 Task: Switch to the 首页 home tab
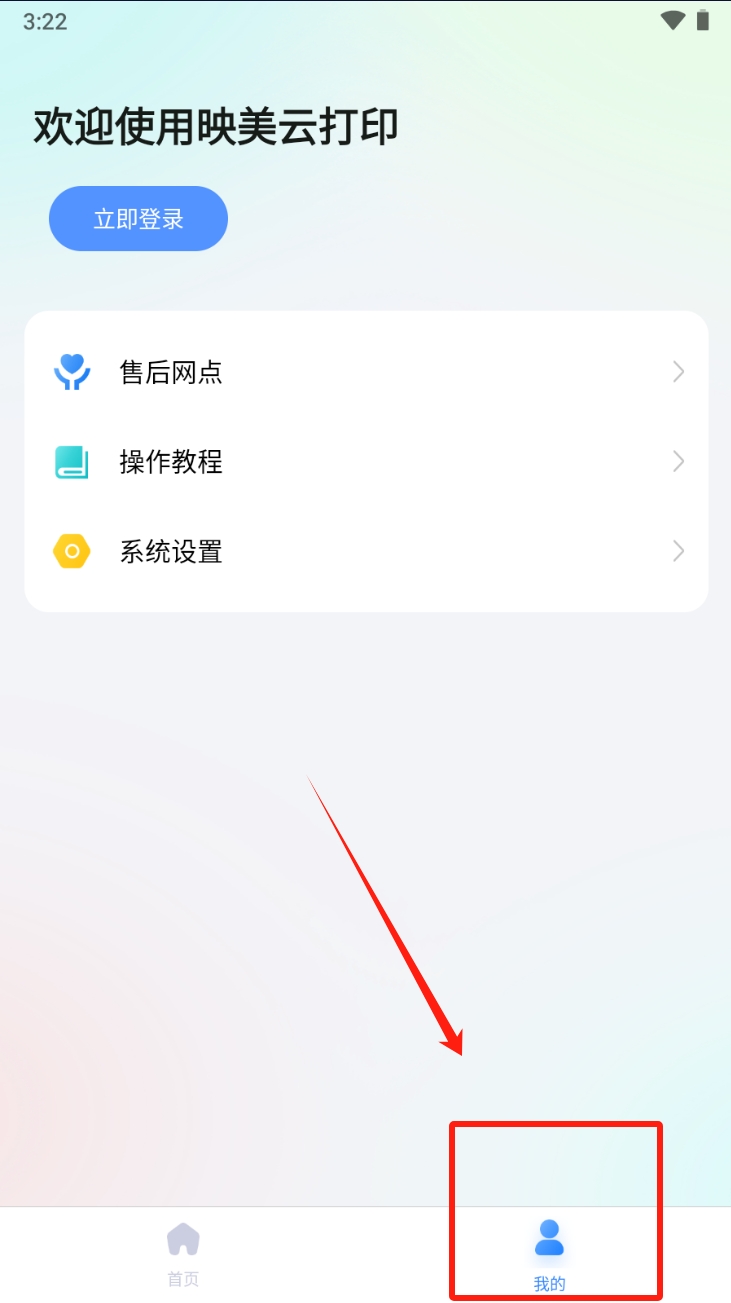(x=183, y=1253)
